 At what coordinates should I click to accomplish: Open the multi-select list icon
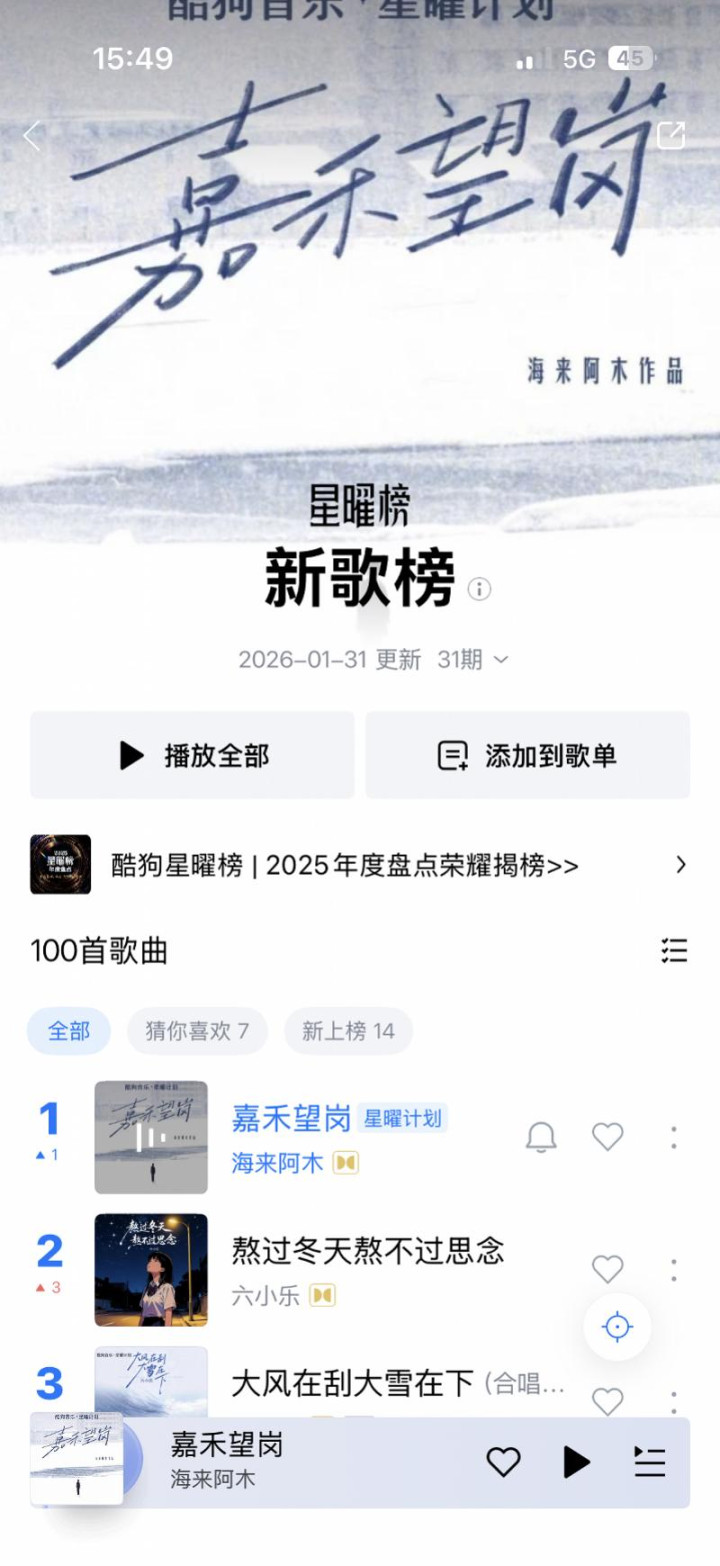[x=674, y=950]
